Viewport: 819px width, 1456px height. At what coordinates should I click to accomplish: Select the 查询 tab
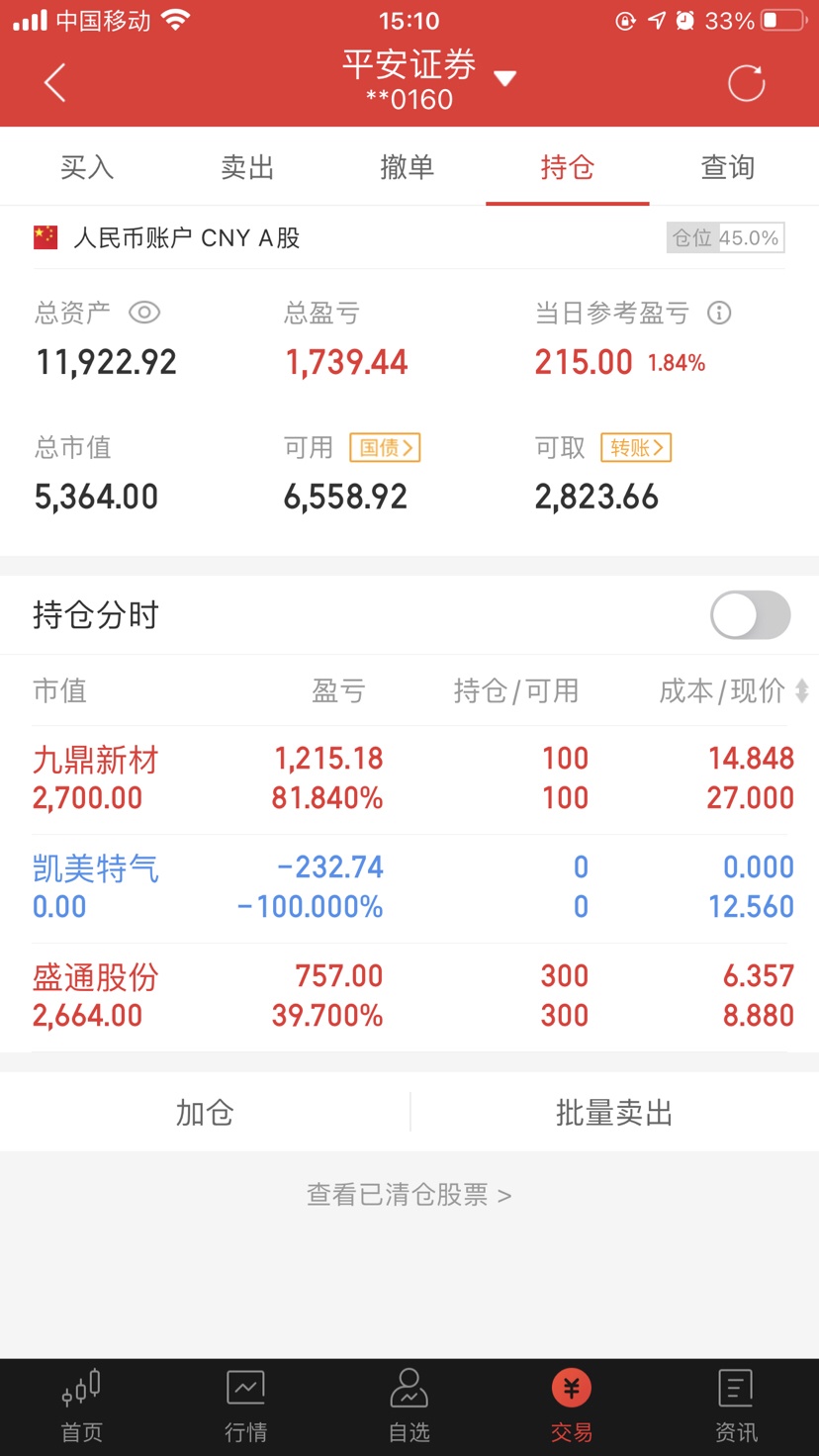click(x=728, y=167)
